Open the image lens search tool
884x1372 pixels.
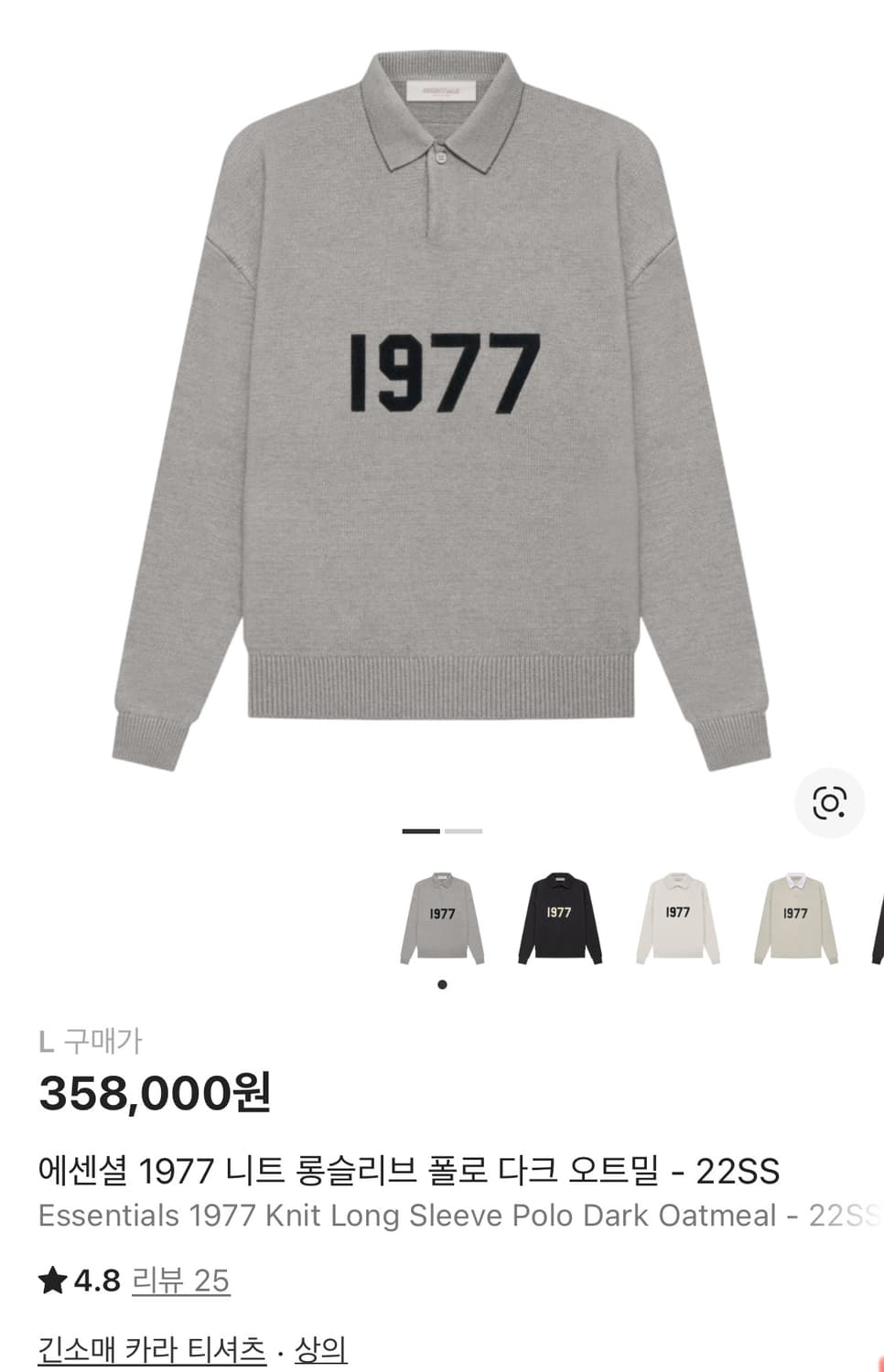point(829,804)
